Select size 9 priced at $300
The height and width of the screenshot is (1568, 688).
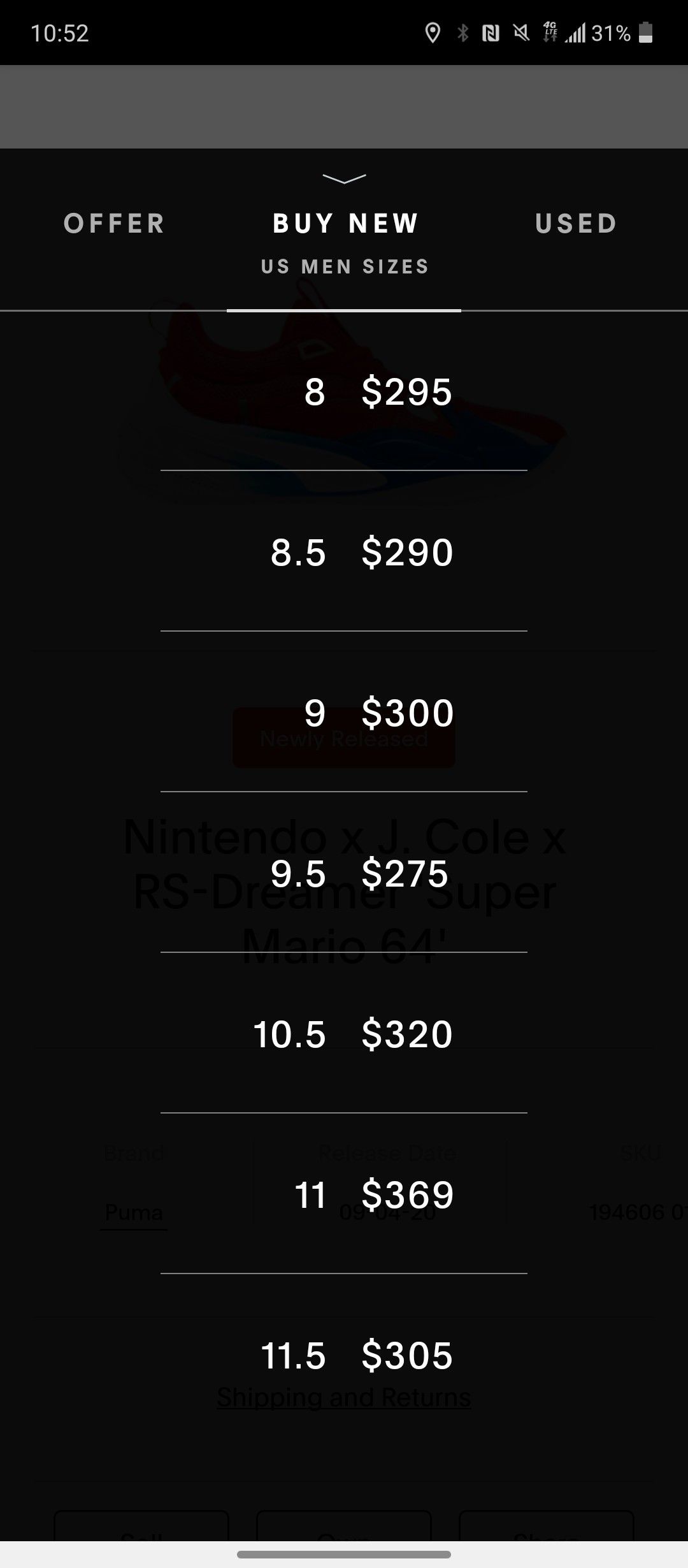344,713
